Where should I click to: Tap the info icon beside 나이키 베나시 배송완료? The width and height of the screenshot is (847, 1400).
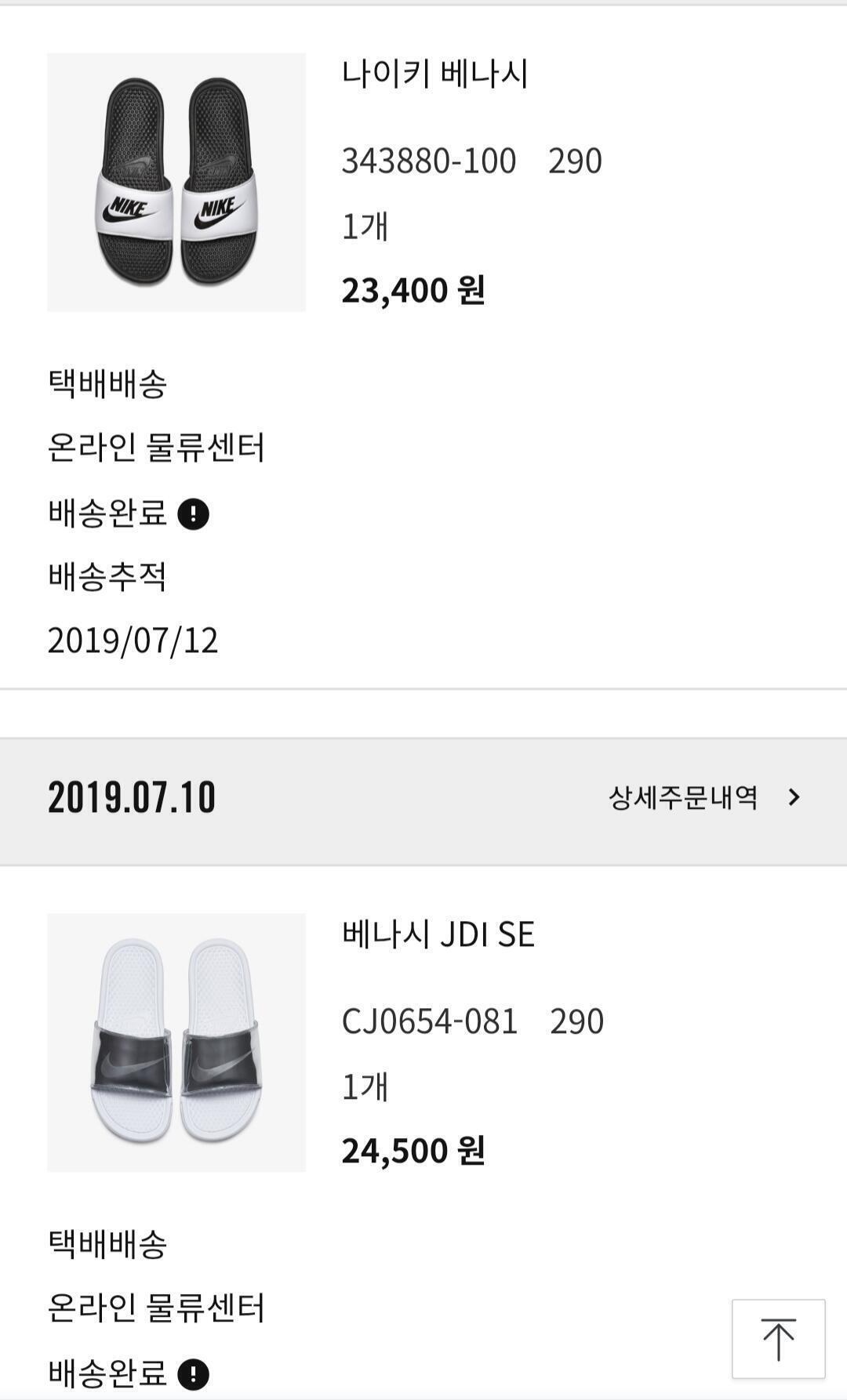193,514
